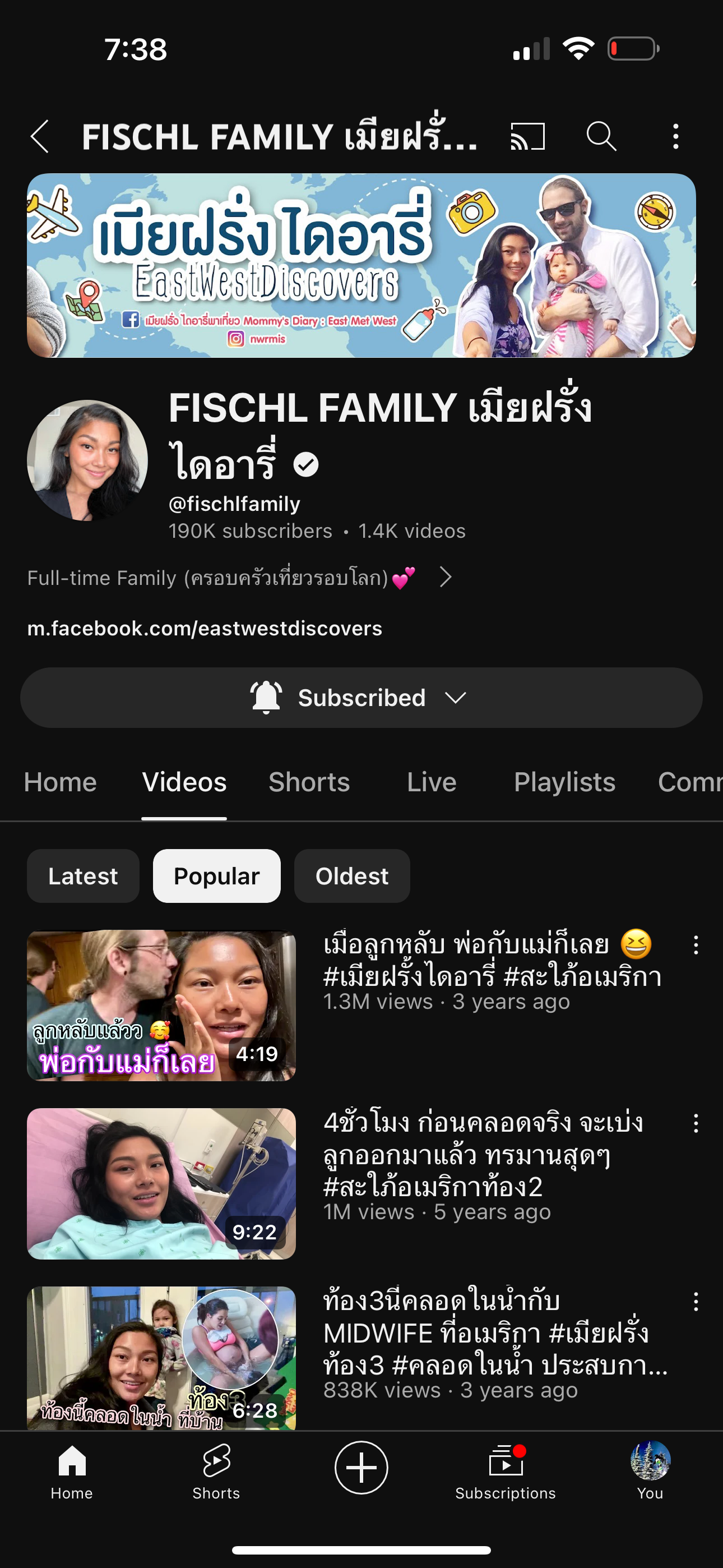Viewport: 723px width, 1568px height.
Task: Open options for the 838K views video
Action: click(696, 1302)
